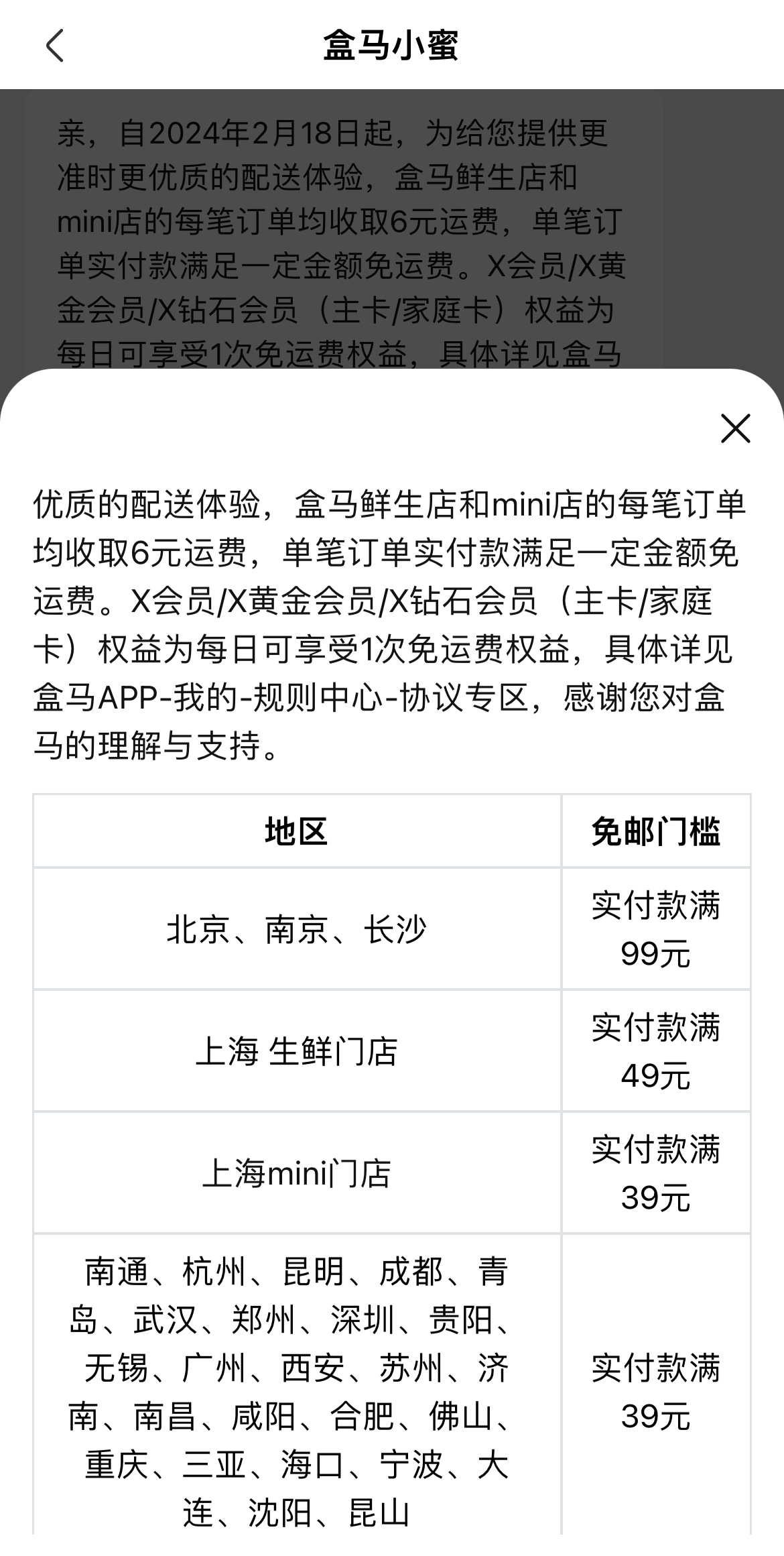
Task: Go back from 盒马小蜜 page
Action: coord(55,46)
